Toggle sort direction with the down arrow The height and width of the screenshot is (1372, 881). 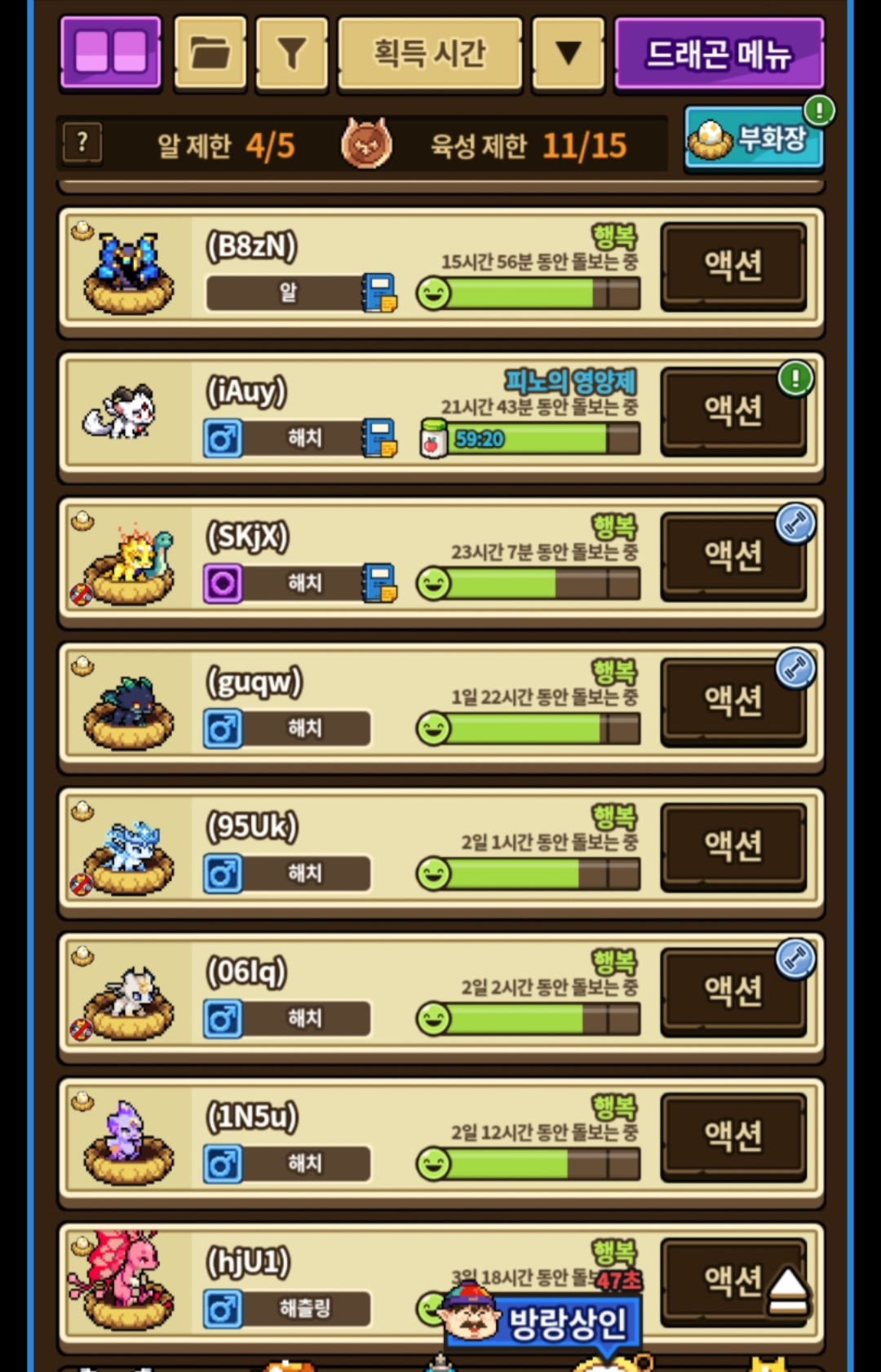coord(568,53)
